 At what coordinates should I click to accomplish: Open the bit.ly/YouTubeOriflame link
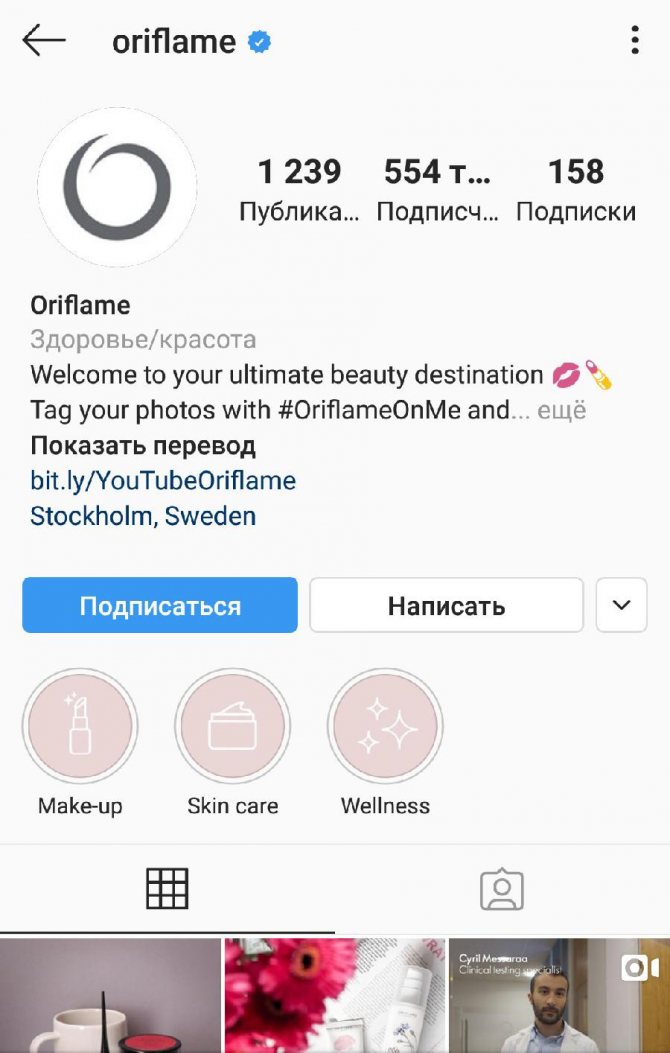point(163,480)
